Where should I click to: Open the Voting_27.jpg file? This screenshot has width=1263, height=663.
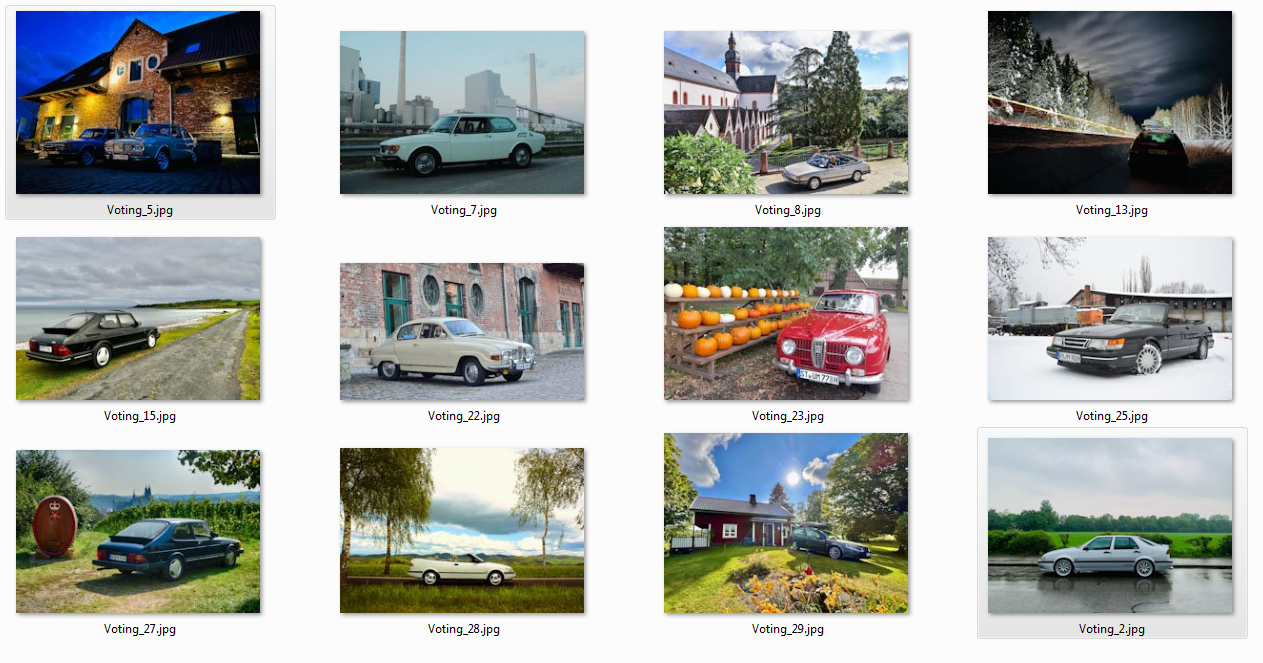pos(138,531)
